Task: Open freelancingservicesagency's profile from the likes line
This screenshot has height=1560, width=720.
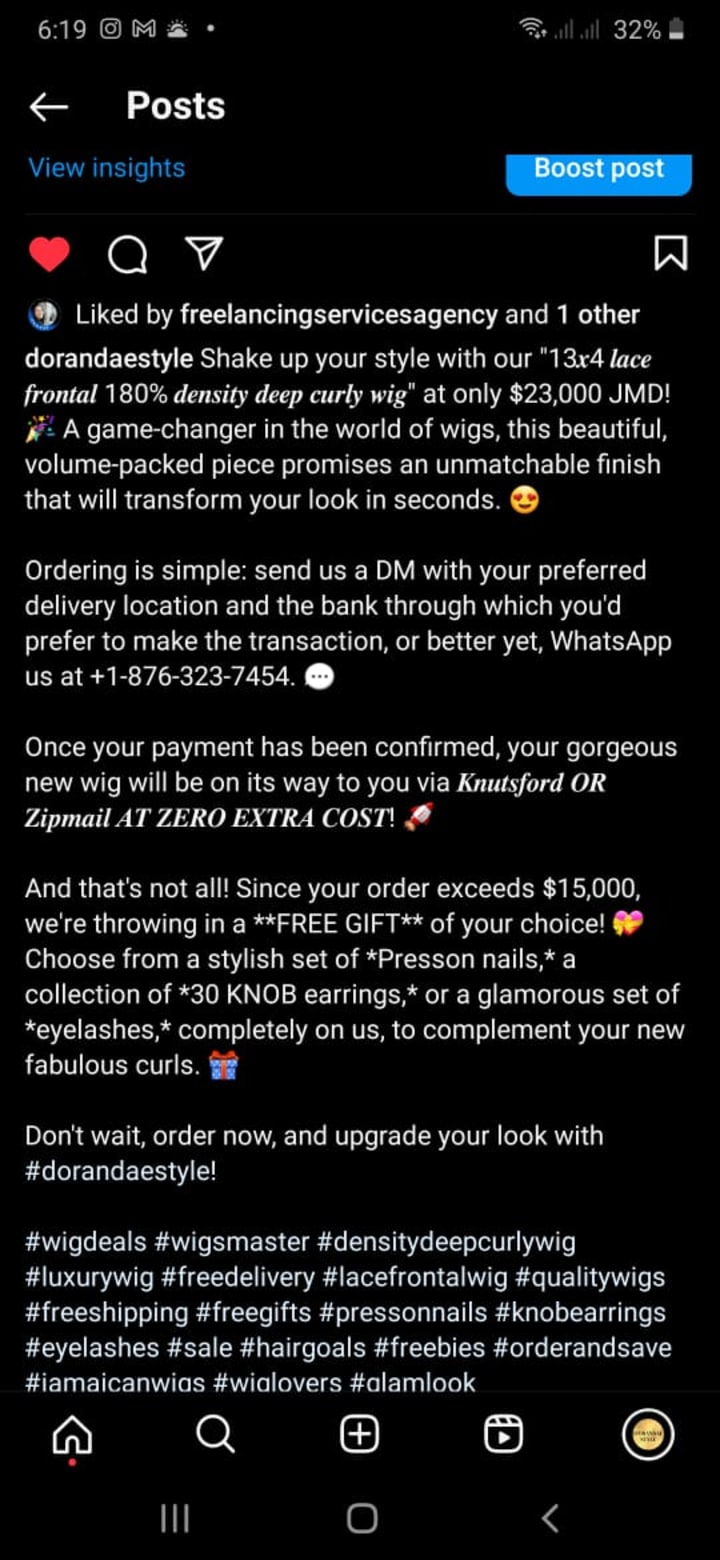Action: [x=338, y=315]
